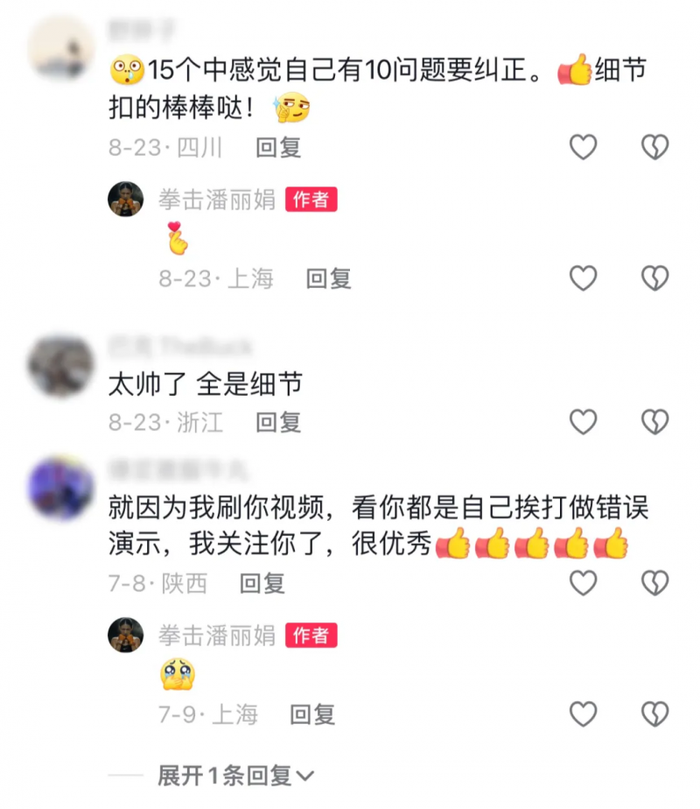The width and height of the screenshot is (700, 809).
Task: Like the author's 7-9 上海 reply
Action: [583, 714]
